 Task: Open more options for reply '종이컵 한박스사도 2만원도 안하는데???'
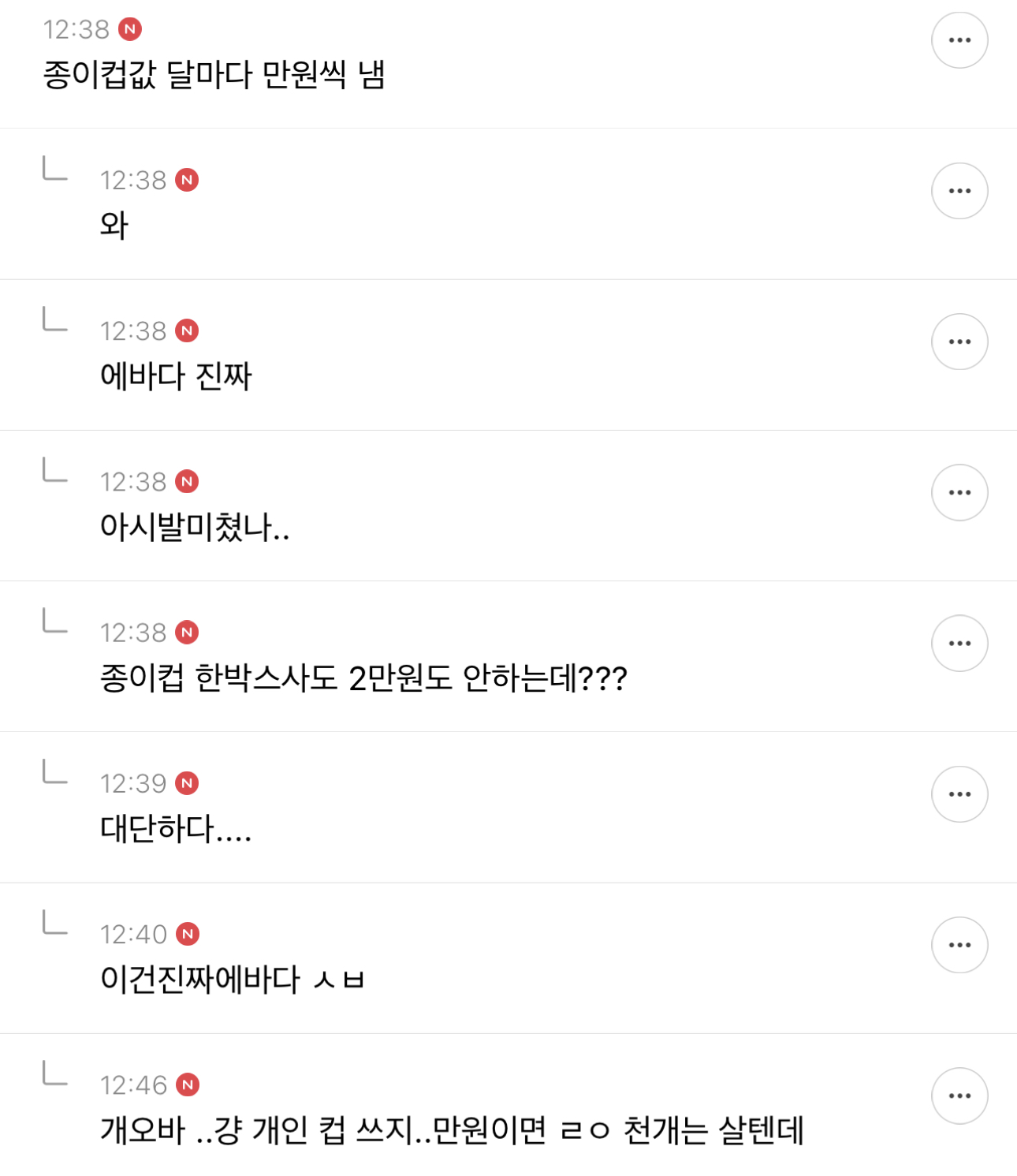[959, 643]
